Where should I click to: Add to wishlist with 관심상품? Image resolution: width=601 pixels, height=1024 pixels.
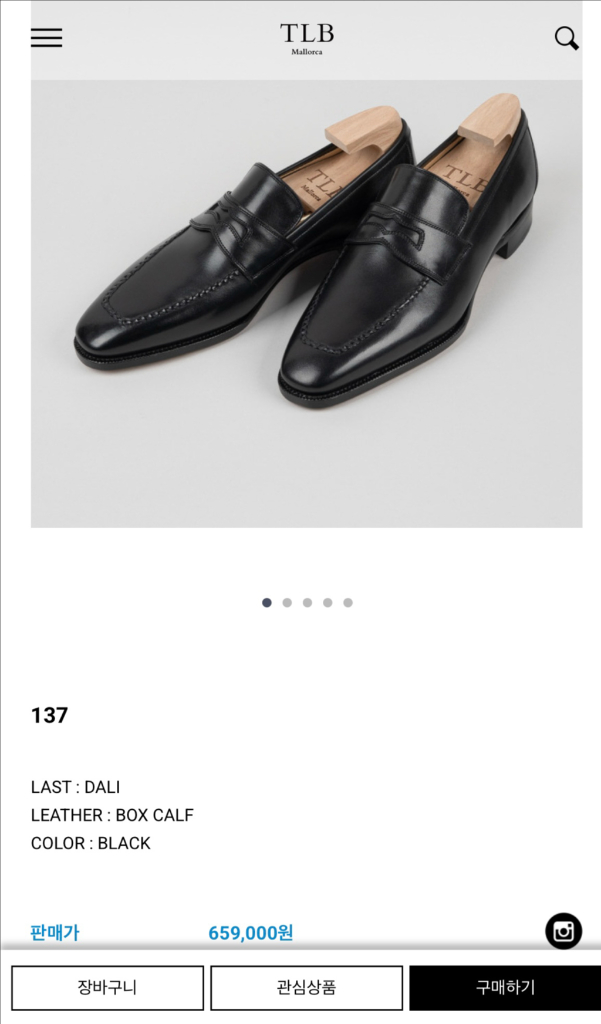306,987
